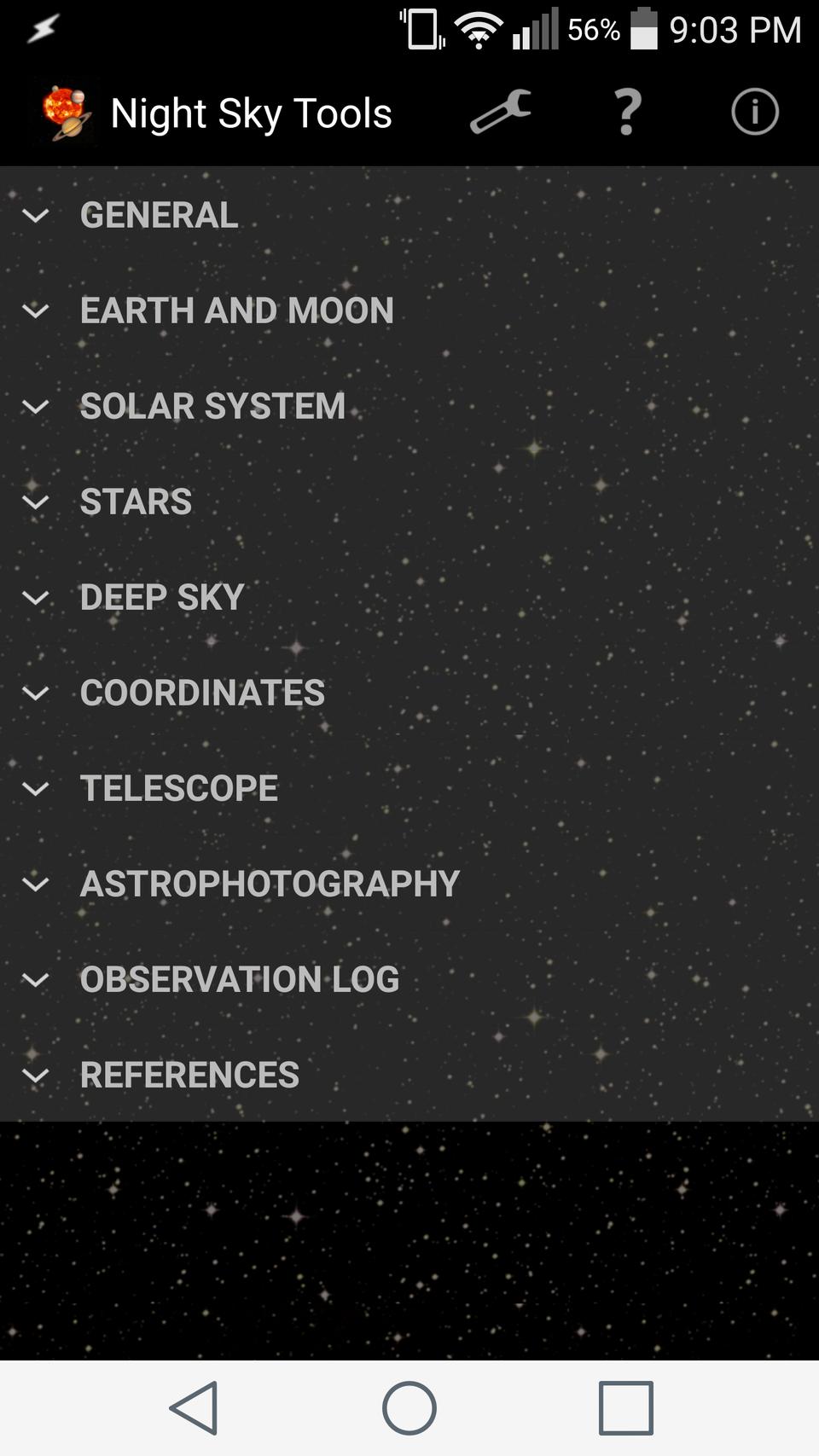Expand the STARS section
This screenshot has width=819, height=1456.
pos(136,502)
